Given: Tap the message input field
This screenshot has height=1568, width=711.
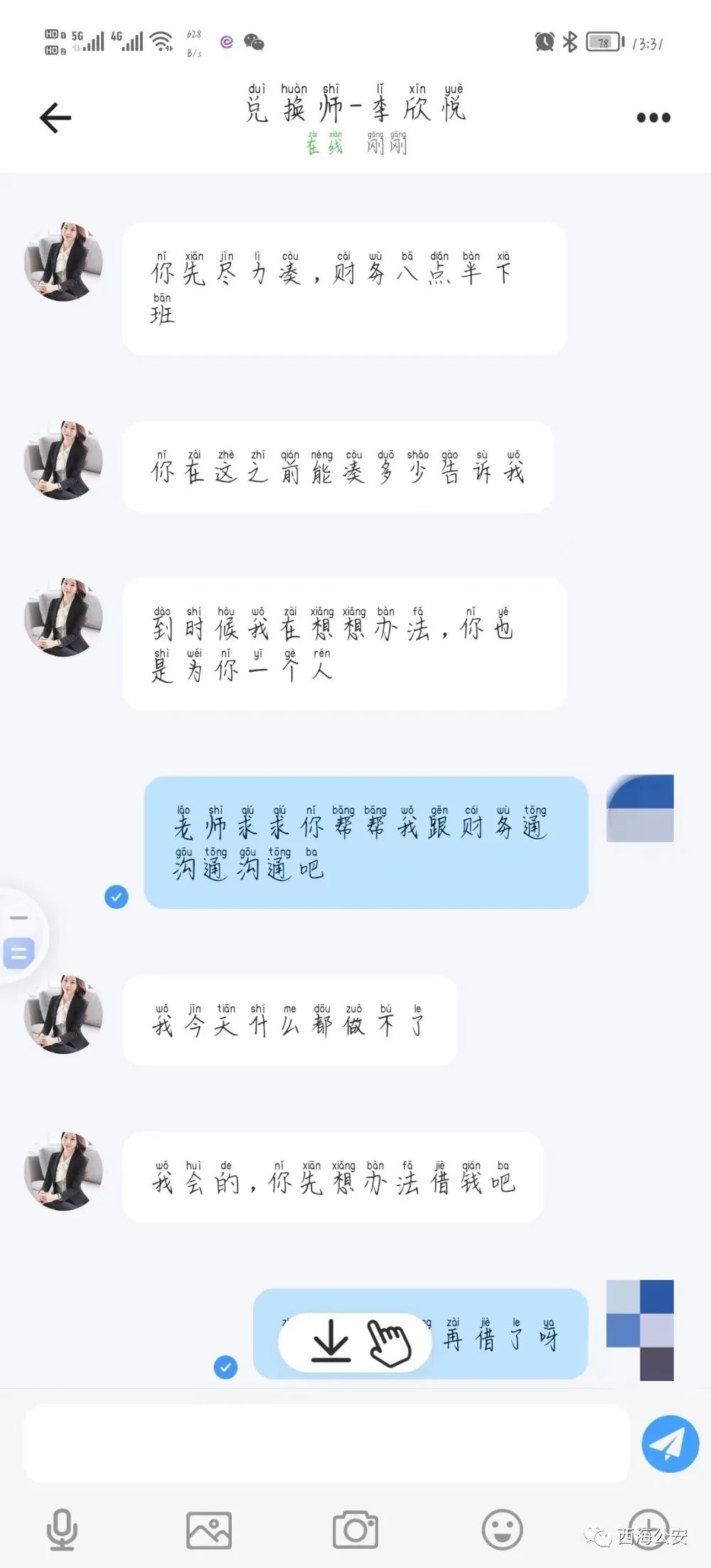Looking at the screenshot, I should pos(327,1444).
